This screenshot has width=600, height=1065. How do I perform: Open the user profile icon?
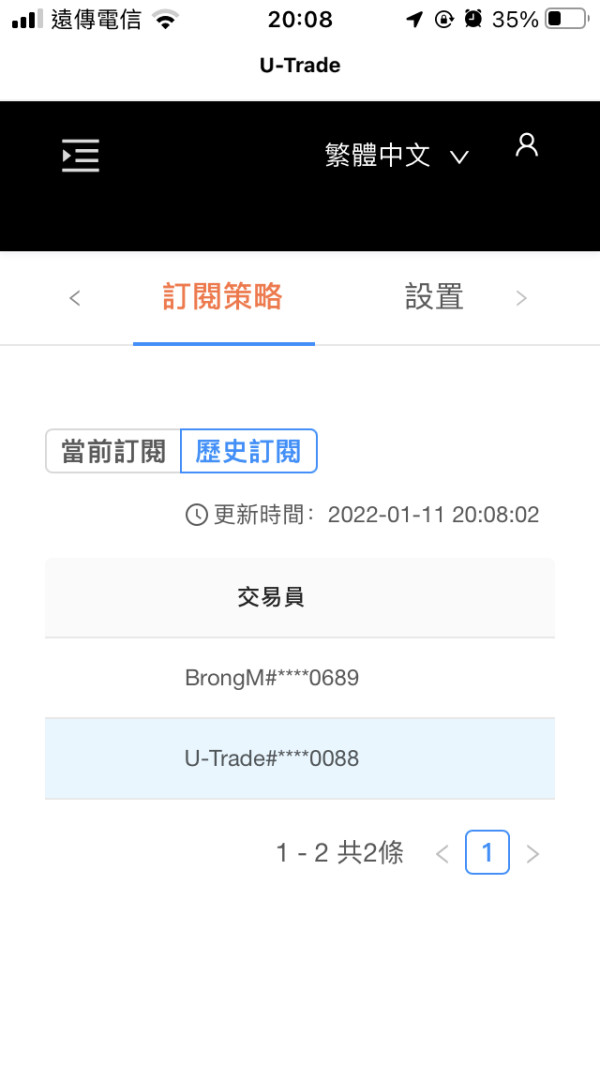527,145
